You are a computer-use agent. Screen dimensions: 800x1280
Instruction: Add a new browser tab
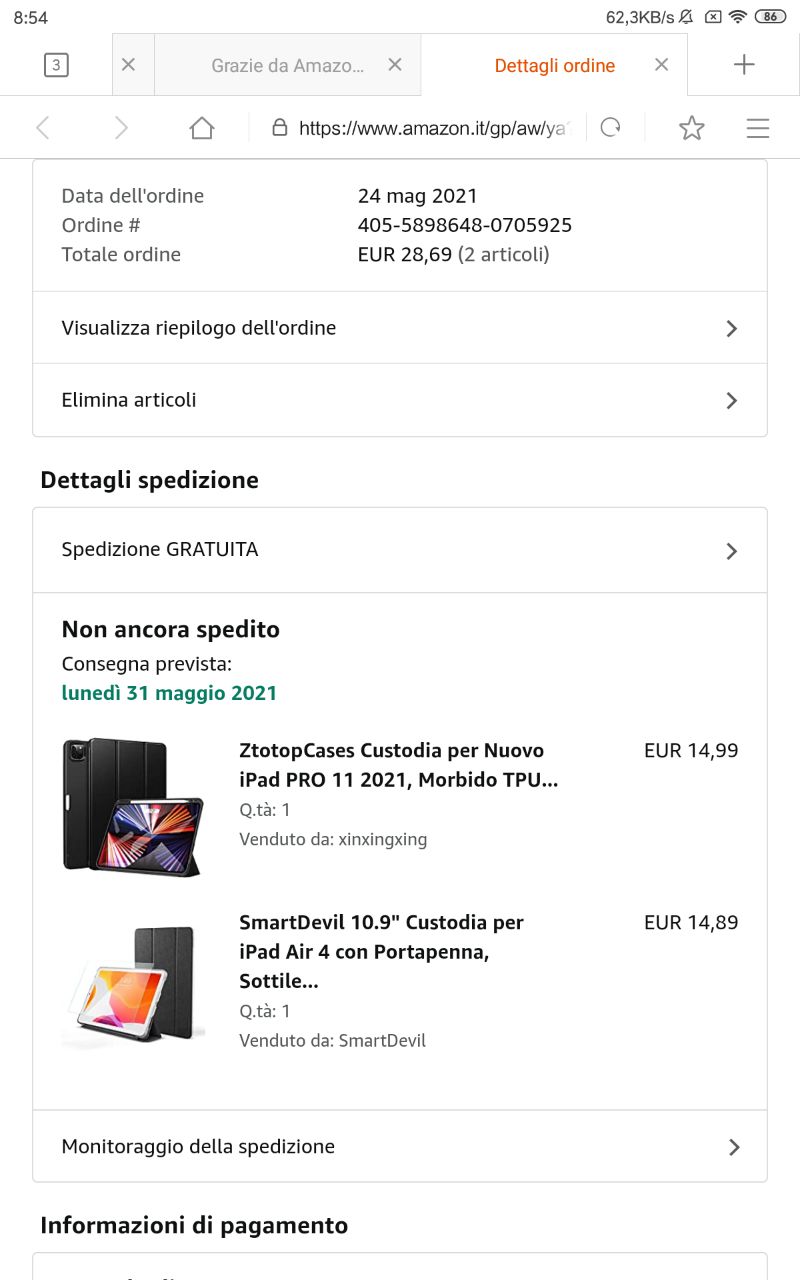[743, 65]
